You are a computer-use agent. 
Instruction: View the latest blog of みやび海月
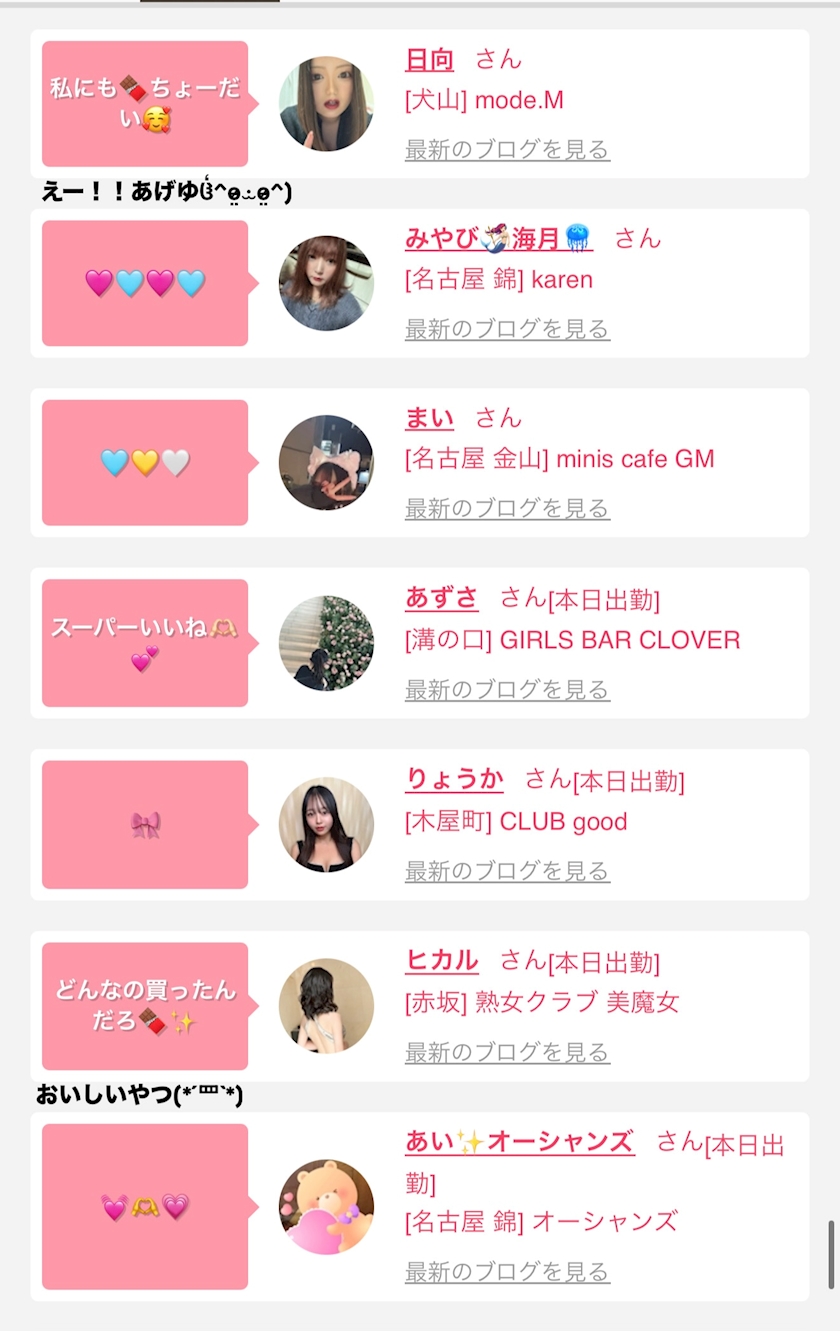point(507,329)
